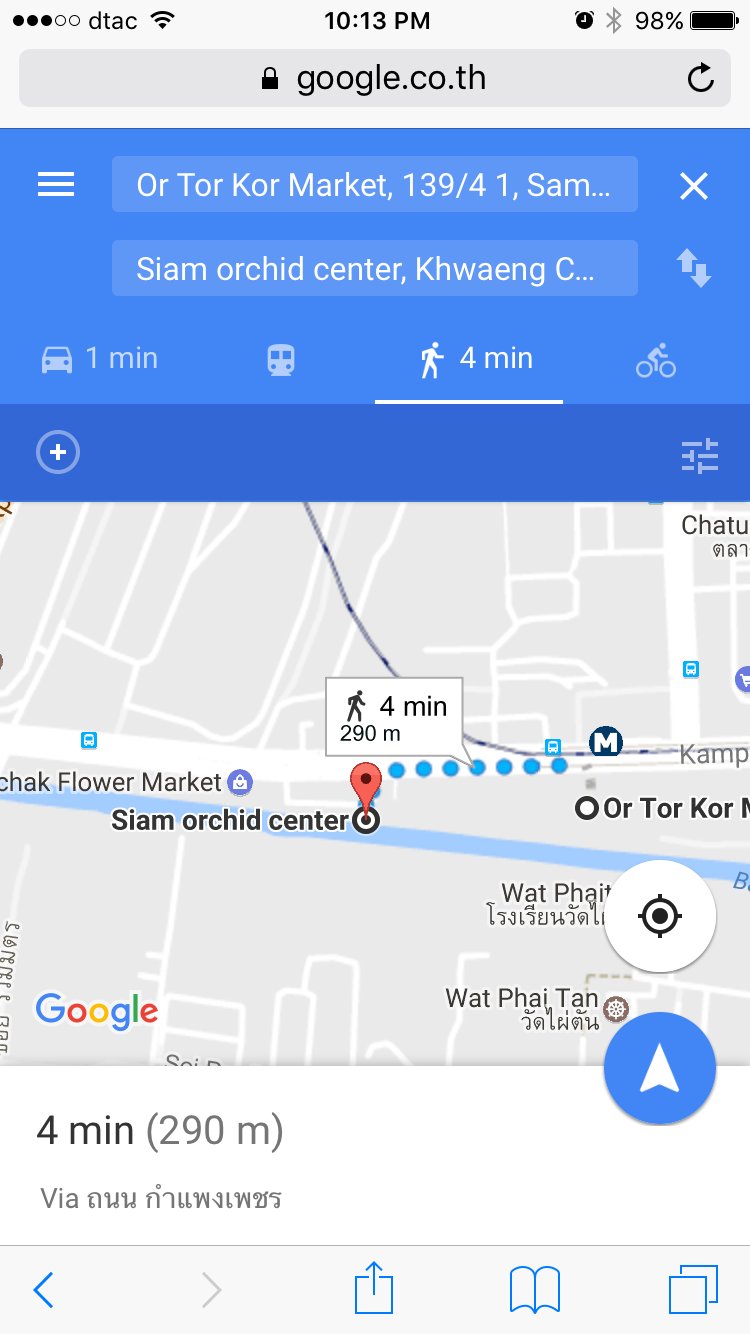The image size is (750, 1334).
Task: Edit the Siam orchid center destination field
Action: 374,269
